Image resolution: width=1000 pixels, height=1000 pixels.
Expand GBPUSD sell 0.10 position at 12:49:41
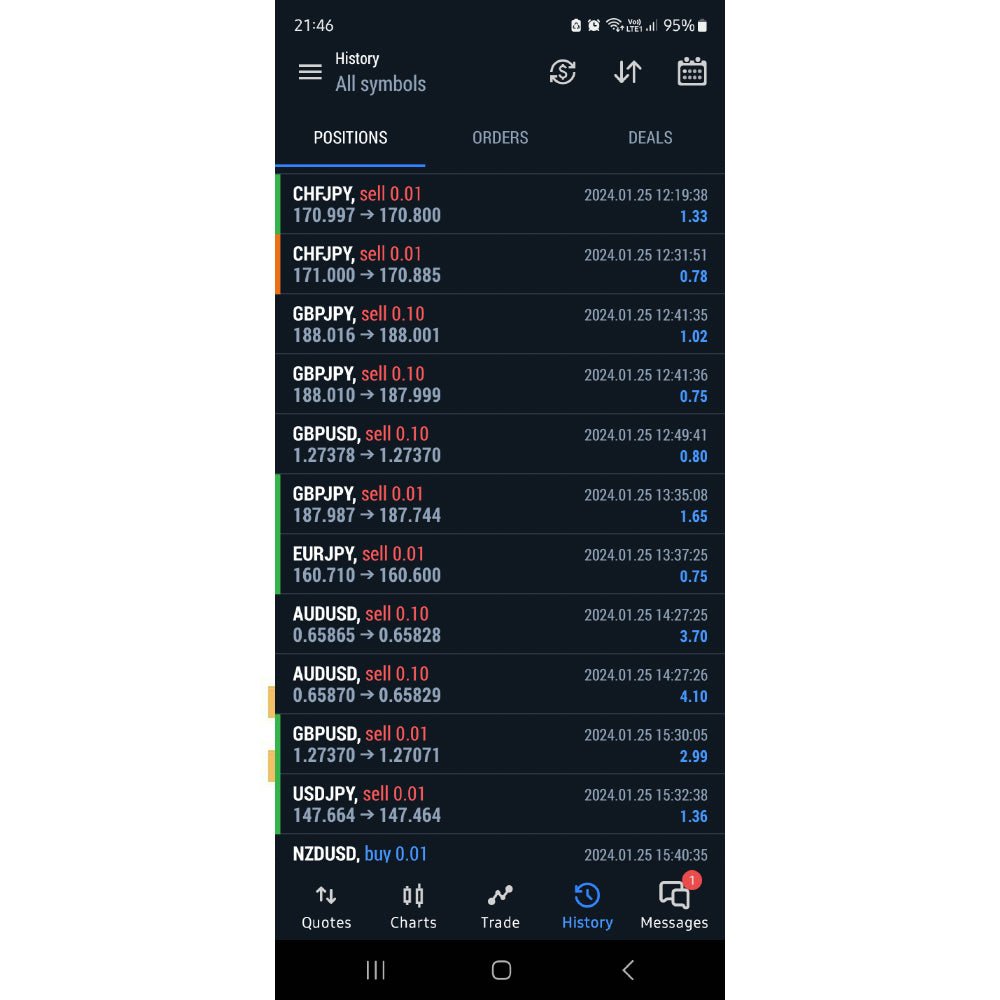500,444
